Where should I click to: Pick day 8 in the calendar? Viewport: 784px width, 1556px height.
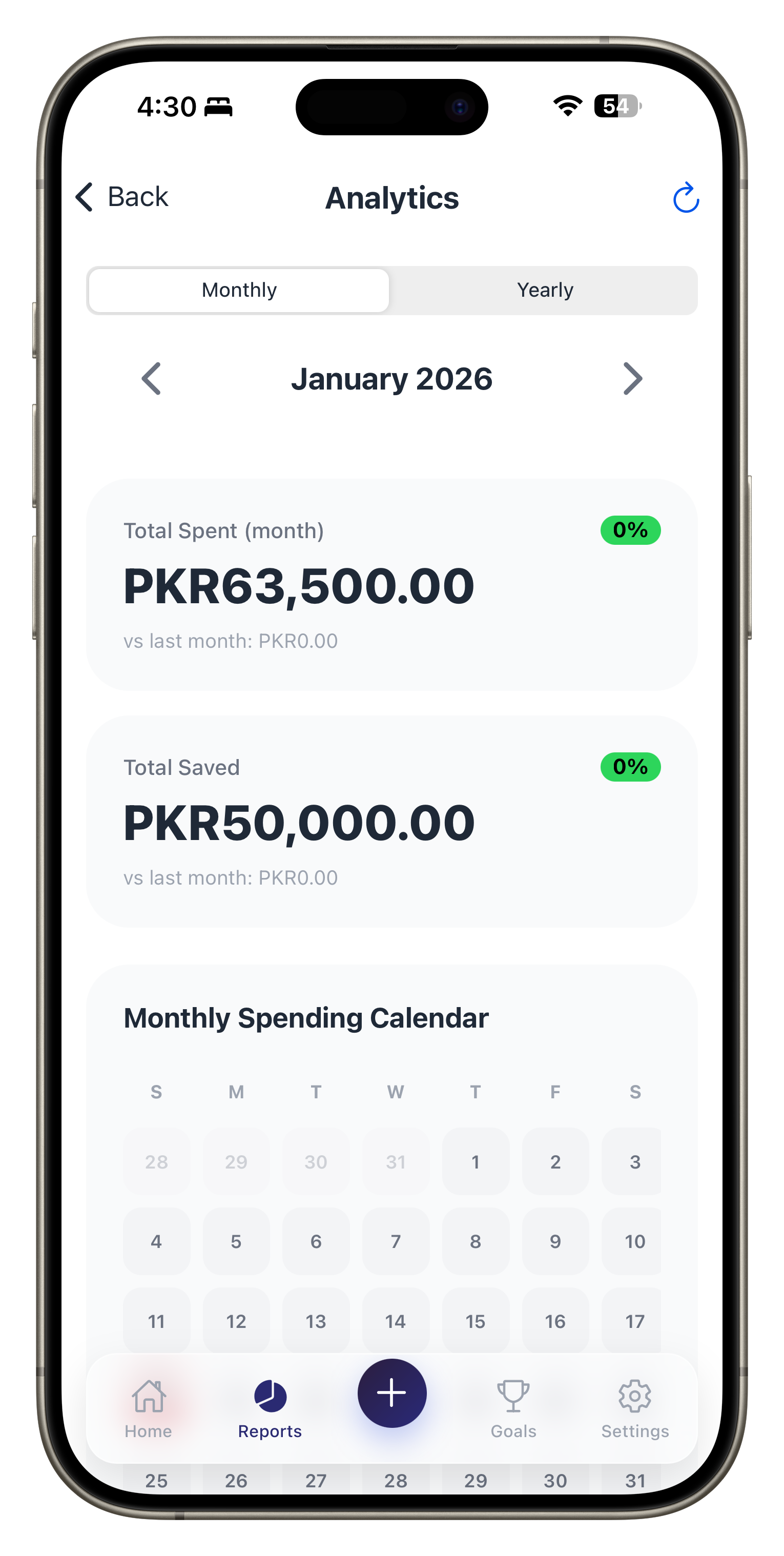tap(476, 1241)
